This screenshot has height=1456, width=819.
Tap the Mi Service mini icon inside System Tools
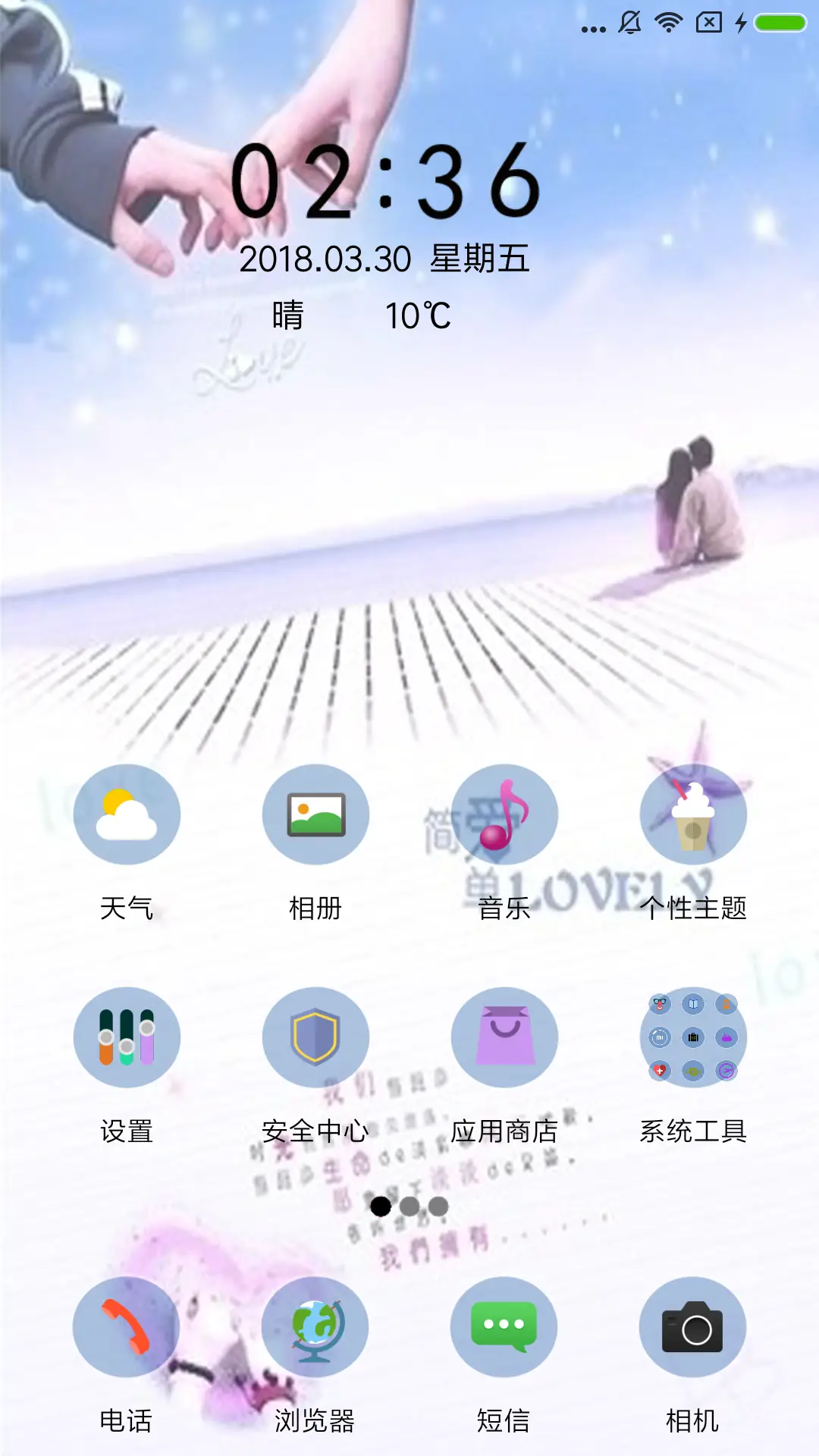click(660, 1037)
